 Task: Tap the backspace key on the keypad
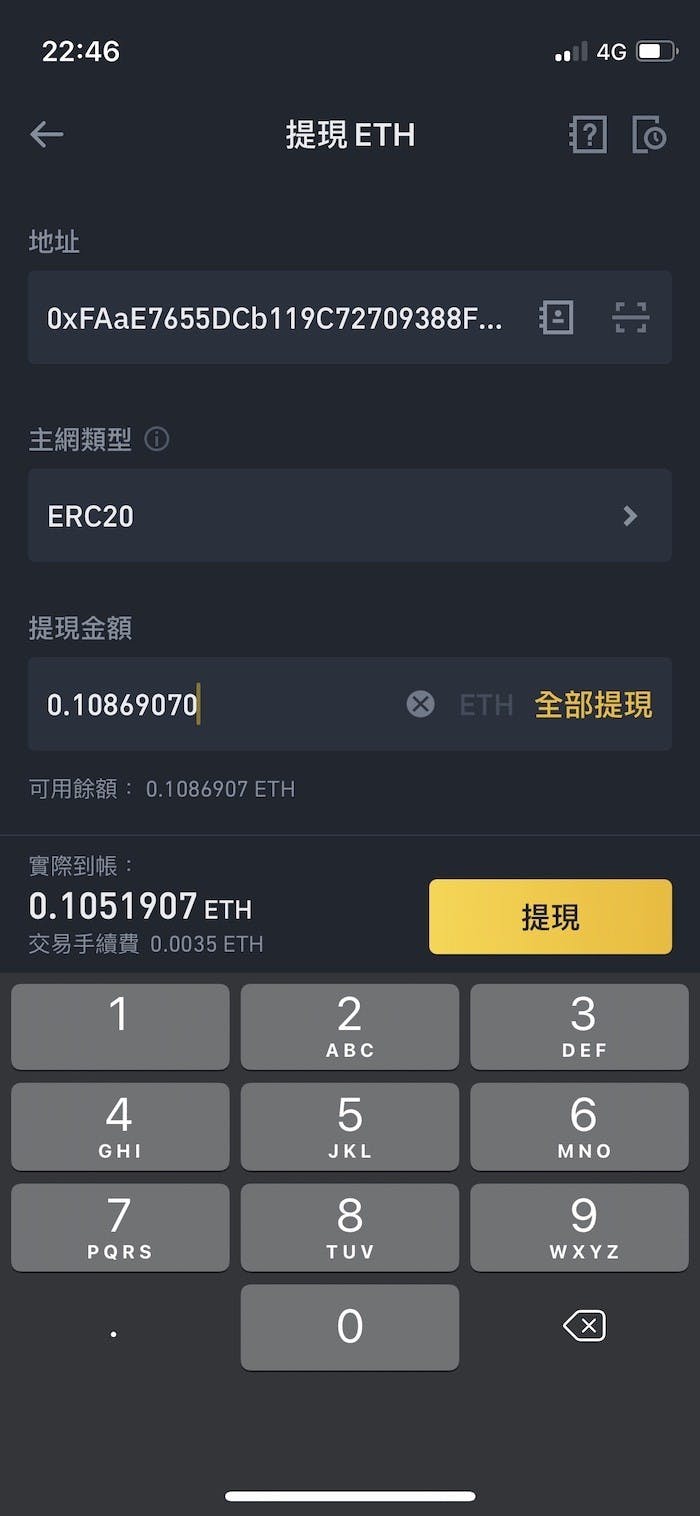[x=584, y=1327]
